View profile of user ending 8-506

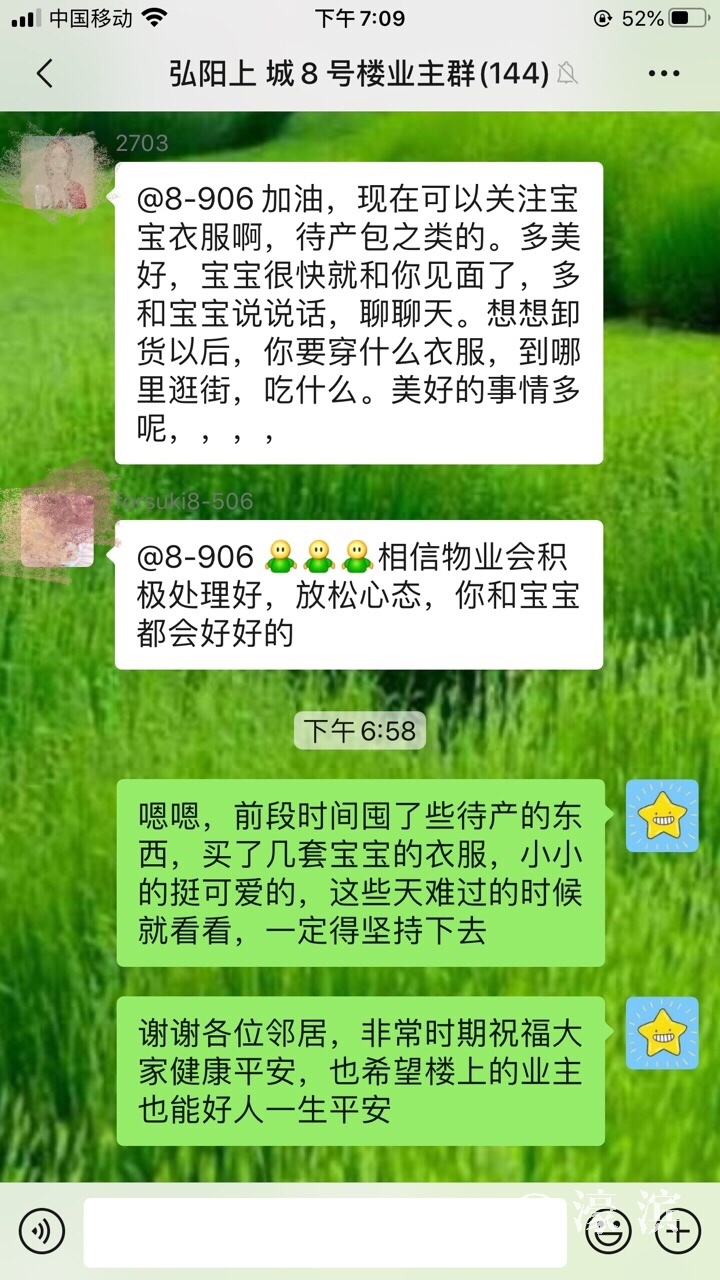coord(58,529)
